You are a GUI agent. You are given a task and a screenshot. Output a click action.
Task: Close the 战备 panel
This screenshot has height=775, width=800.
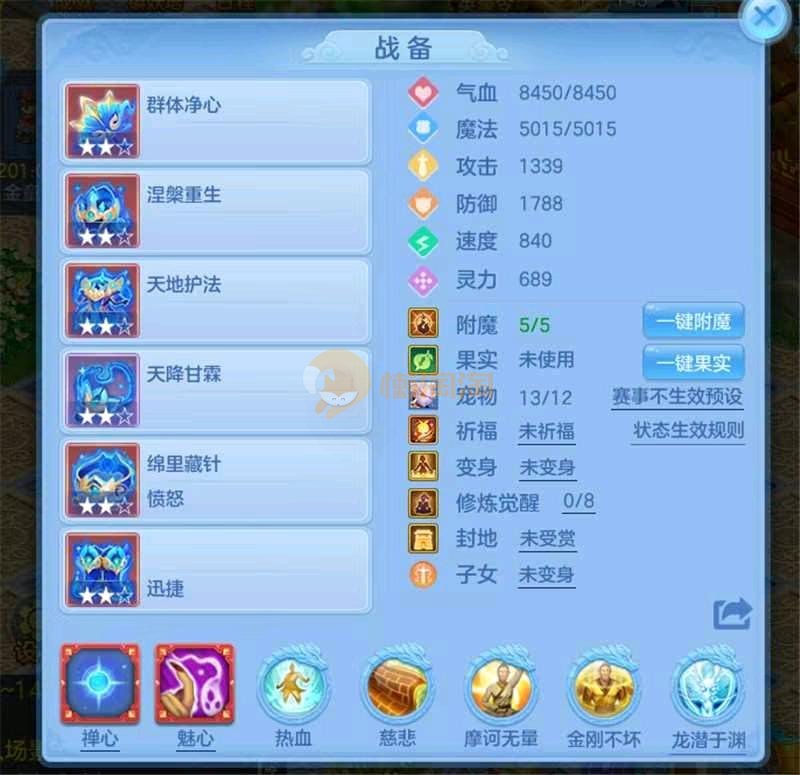pos(765,17)
